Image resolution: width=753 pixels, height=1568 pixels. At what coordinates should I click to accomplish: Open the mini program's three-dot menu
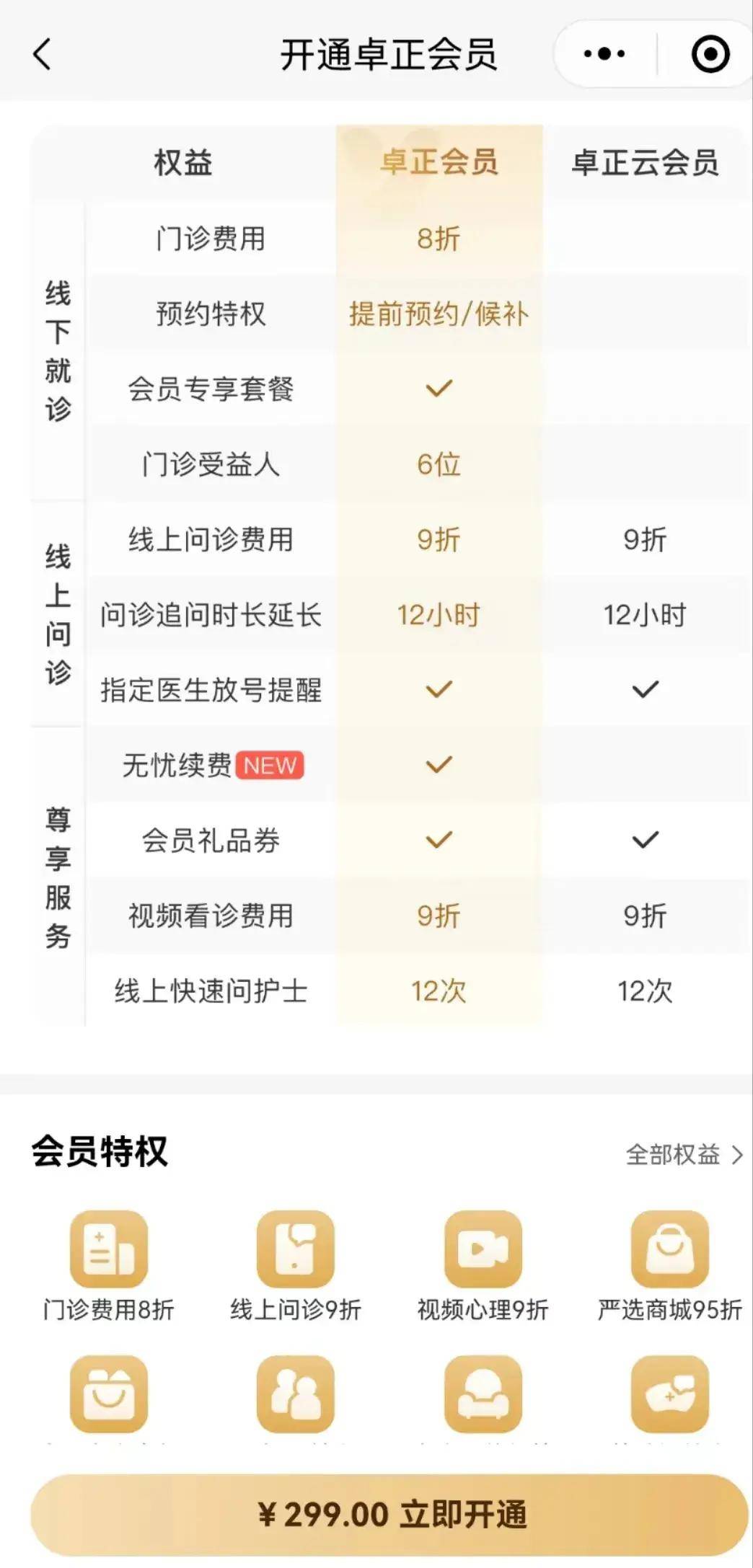pos(604,54)
